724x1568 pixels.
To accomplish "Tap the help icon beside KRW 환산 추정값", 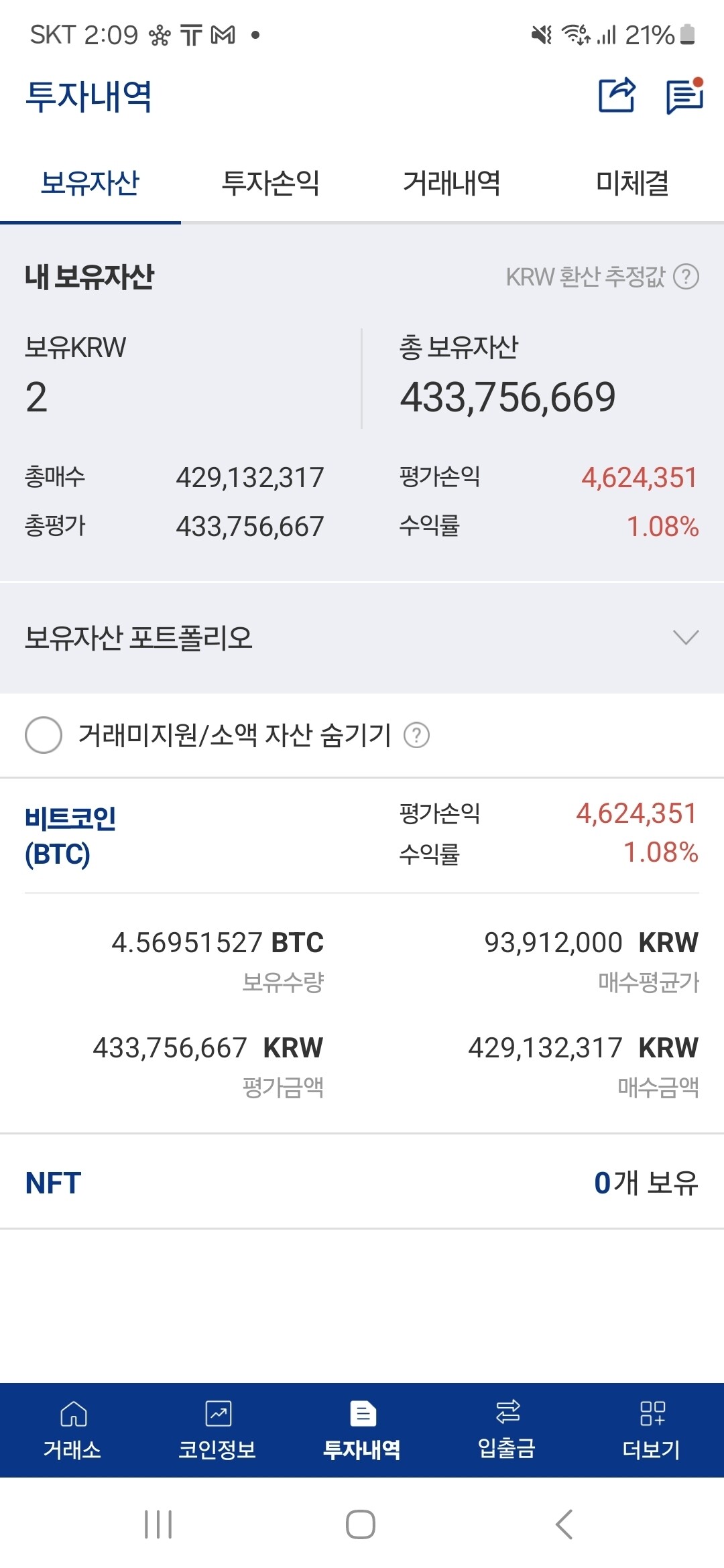I will [x=686, y=274].
